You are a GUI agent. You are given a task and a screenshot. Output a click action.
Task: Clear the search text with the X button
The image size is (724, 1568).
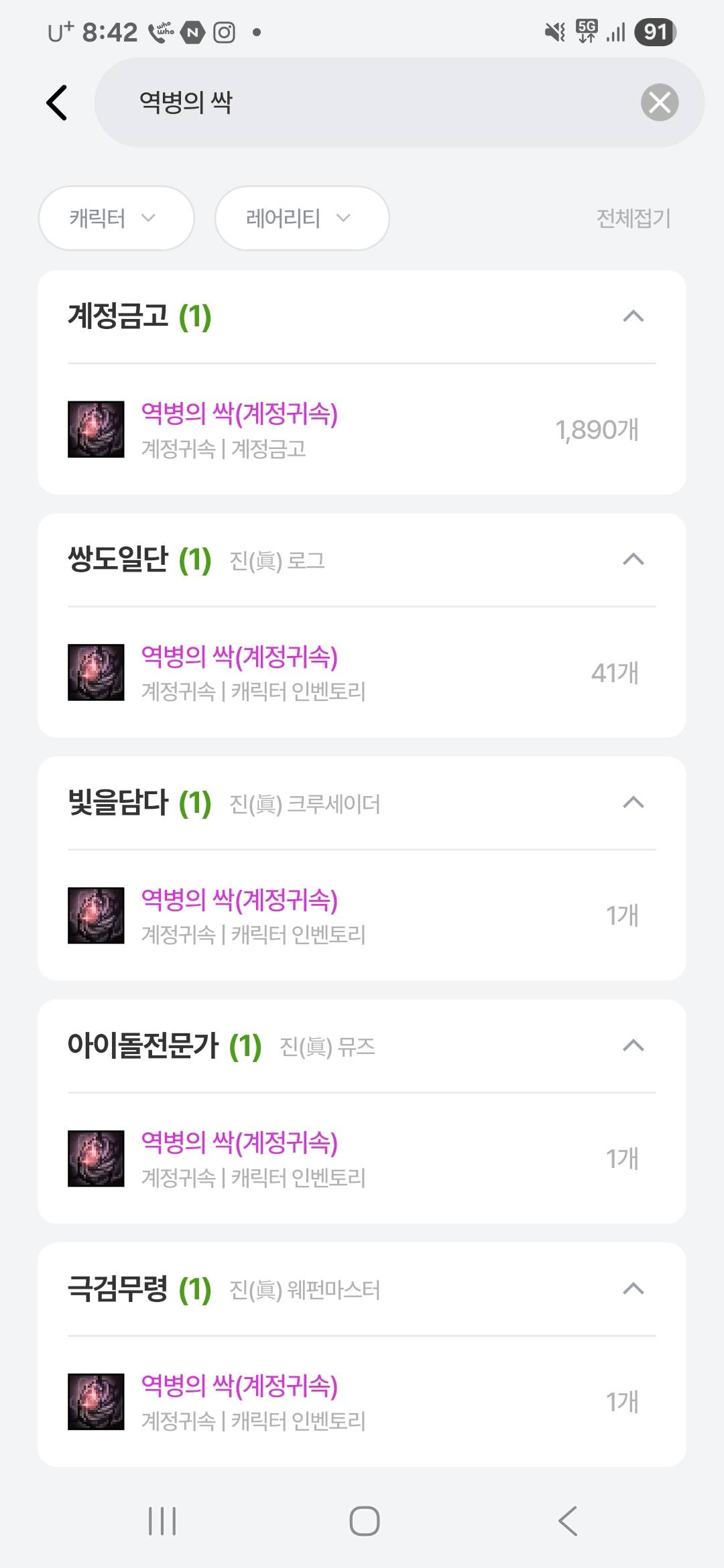coord(660,103)
